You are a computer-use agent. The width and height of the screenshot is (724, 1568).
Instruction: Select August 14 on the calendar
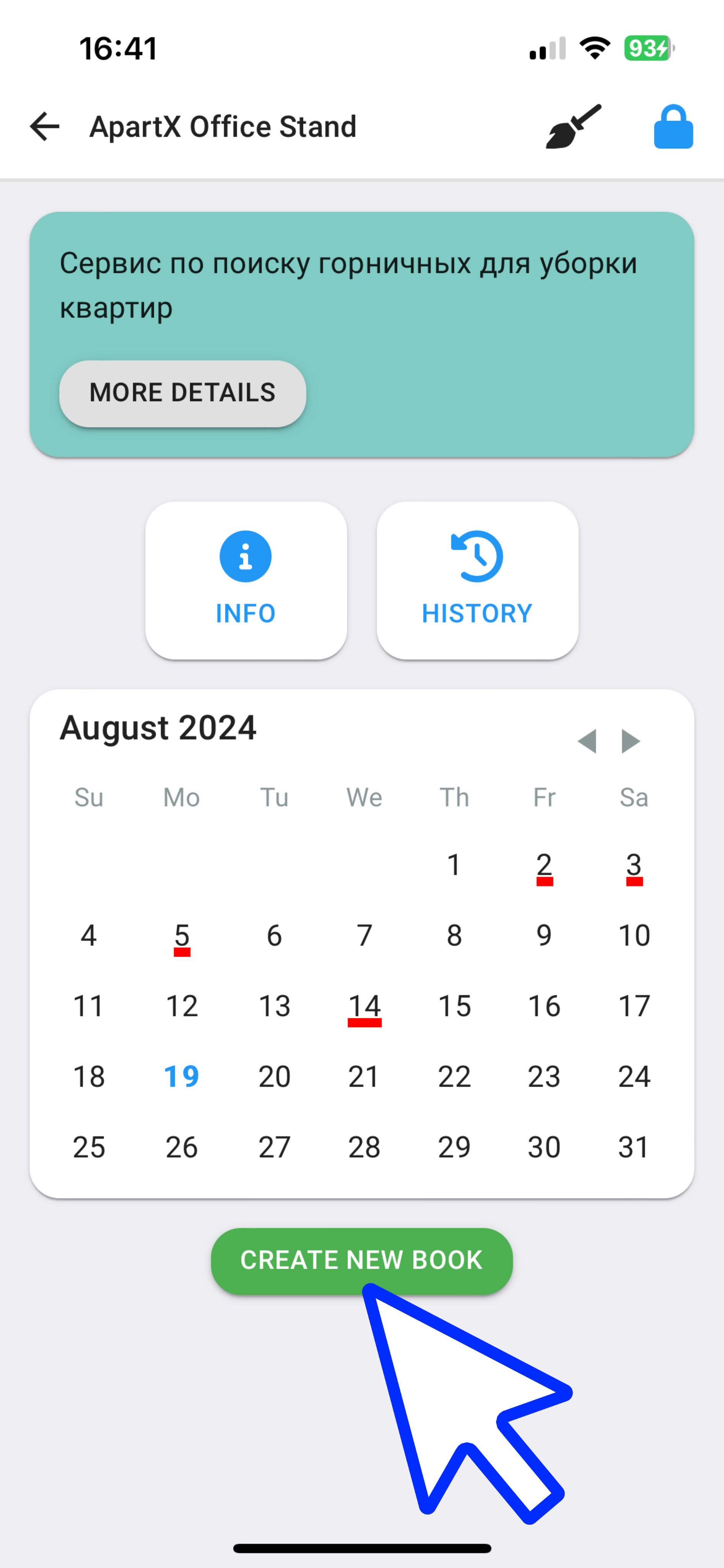point(364,1007)
